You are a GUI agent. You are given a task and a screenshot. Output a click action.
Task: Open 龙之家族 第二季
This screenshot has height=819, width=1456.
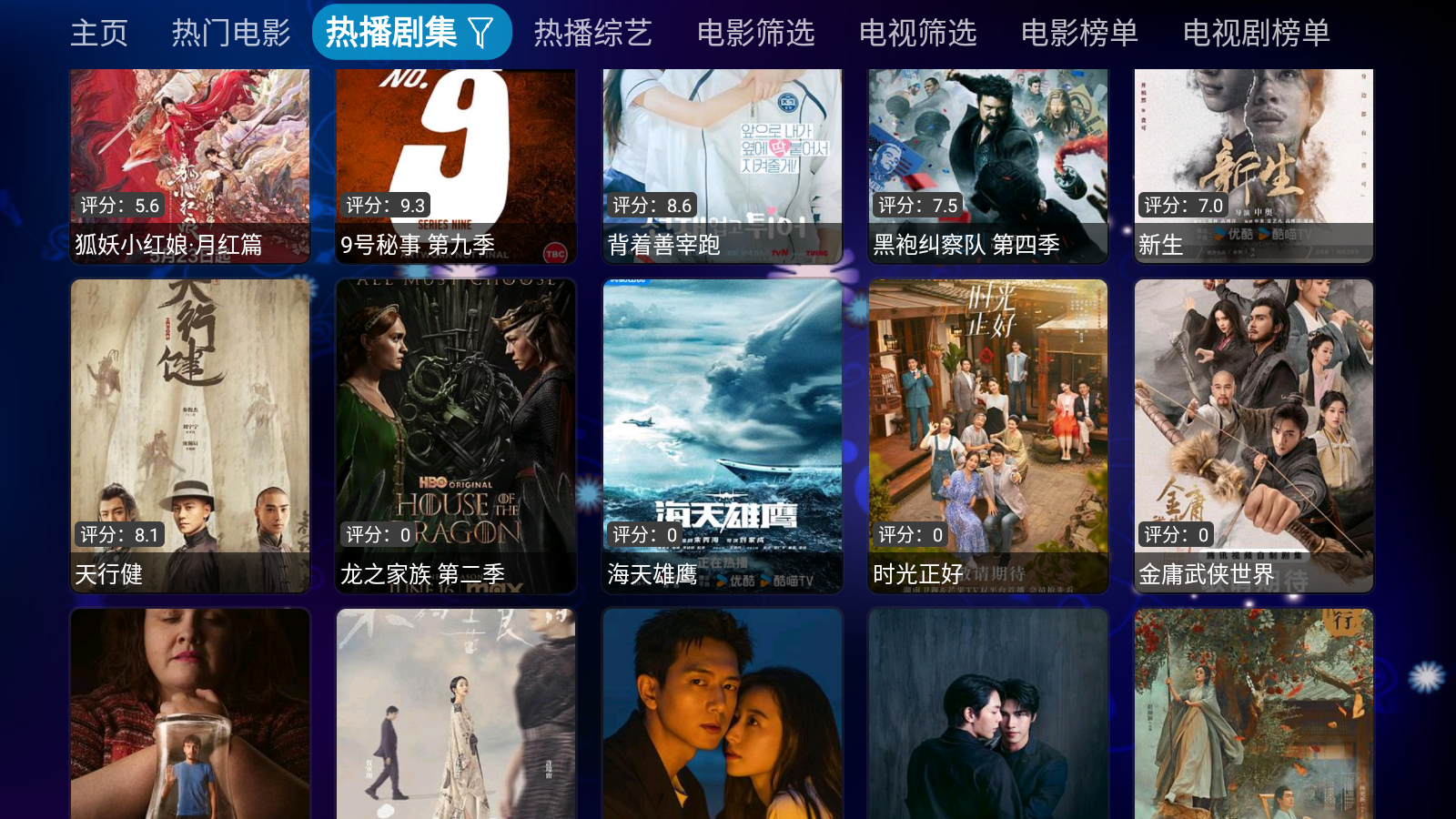coord(456,436)
